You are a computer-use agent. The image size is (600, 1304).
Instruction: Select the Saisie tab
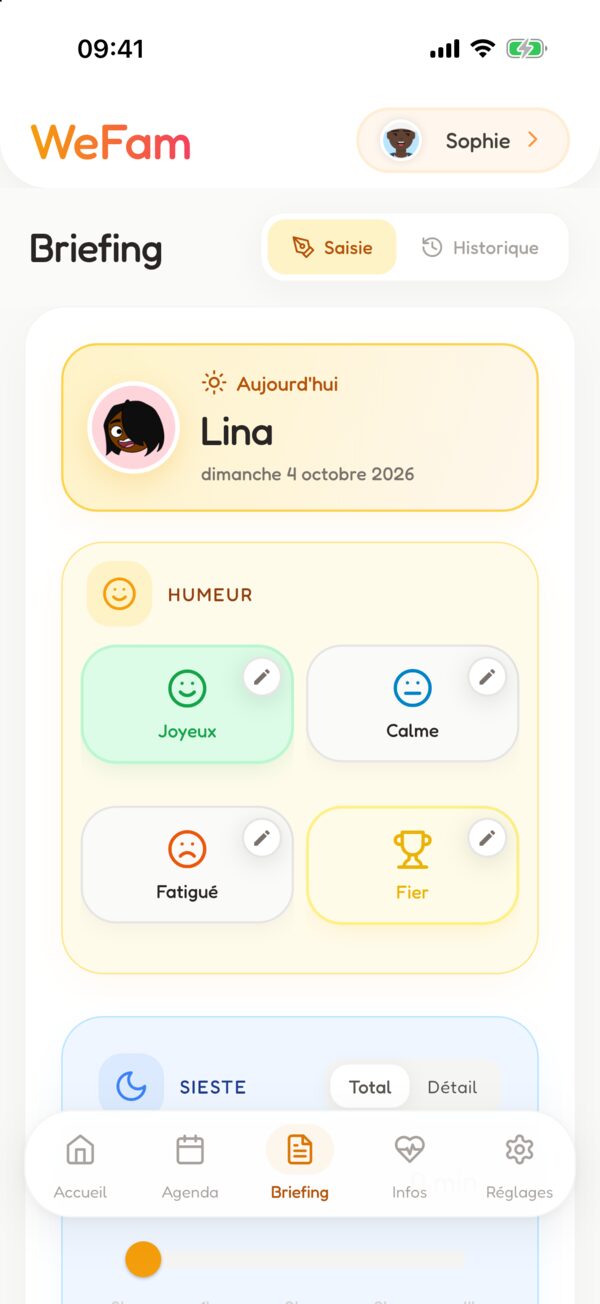pos(332,247)
